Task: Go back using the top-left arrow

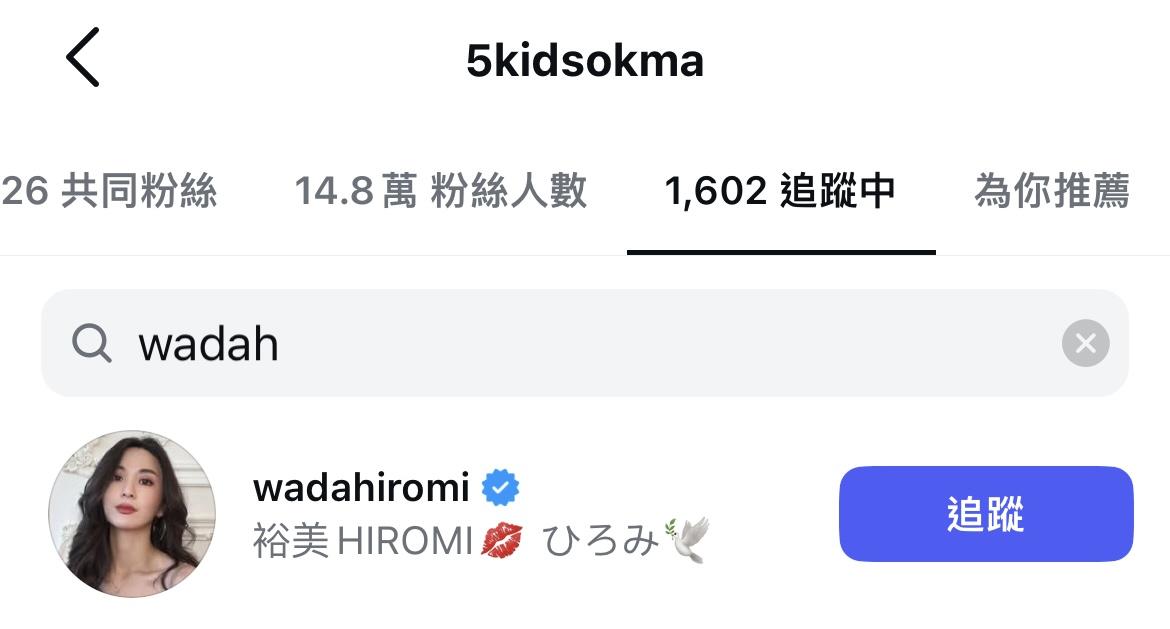Action: point(83,58)
